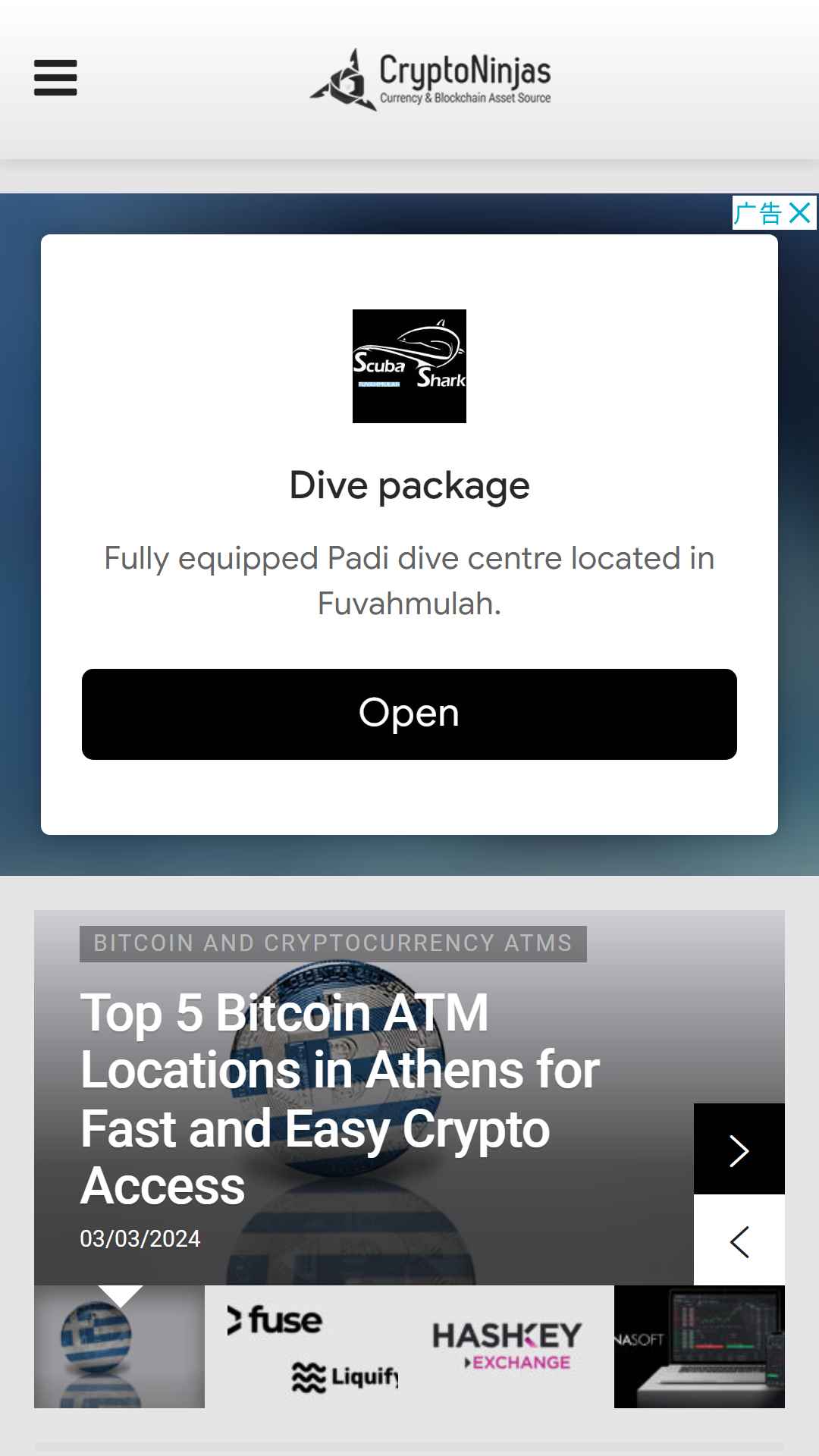The width and height of the screenshot is (819, 1456).
Task: Select the laptop trading chart thumbnail
Action: coord(699,1347)
